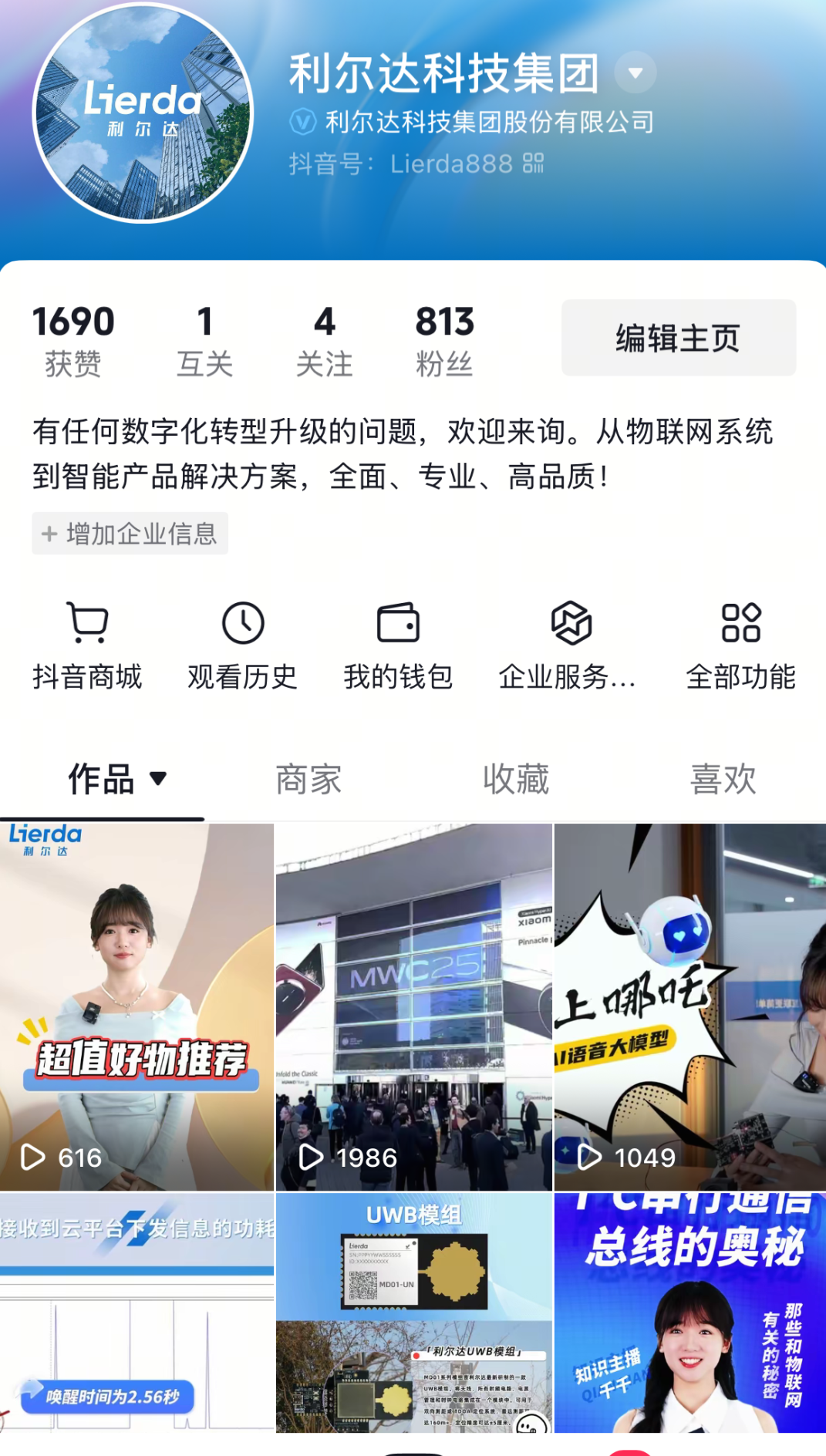Open the MWC25 video with 1986 plays
The width and height of the screenshot is (826, 1456).
413,1006
